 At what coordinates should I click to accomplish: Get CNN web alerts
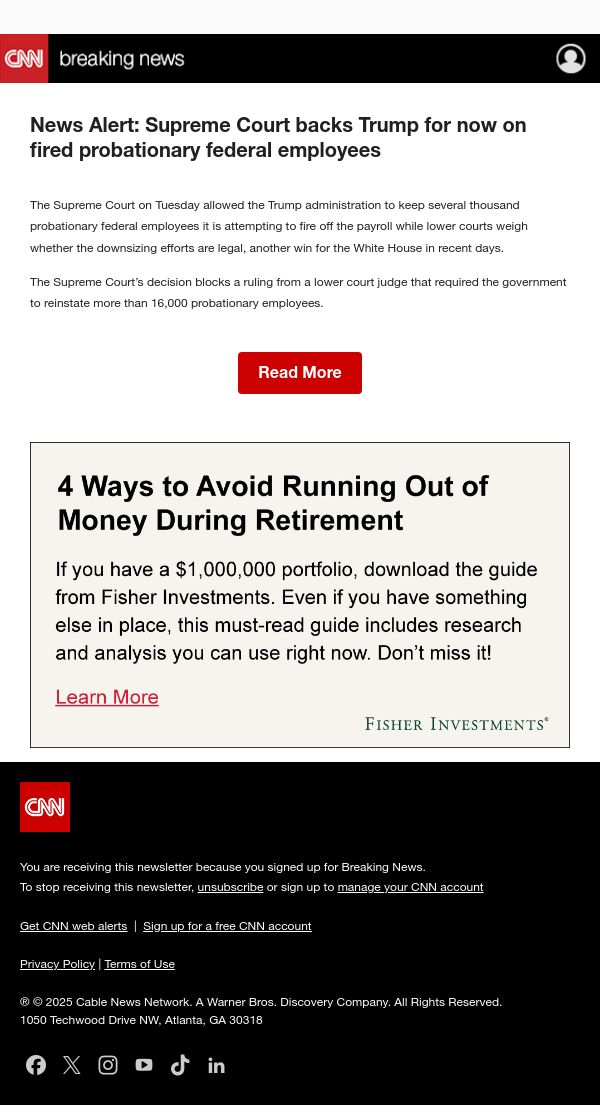point(73,926)
